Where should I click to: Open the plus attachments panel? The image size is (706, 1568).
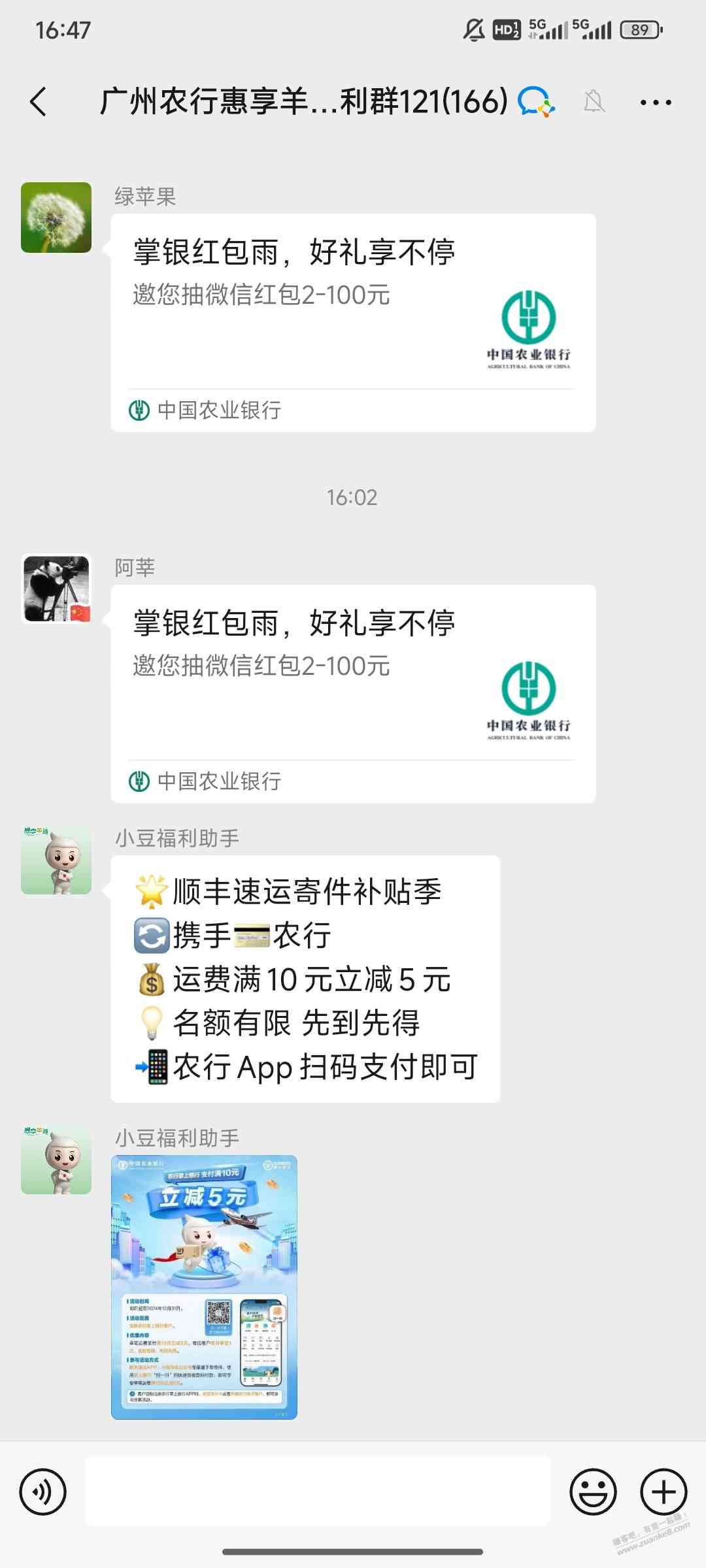(663, 1492)
